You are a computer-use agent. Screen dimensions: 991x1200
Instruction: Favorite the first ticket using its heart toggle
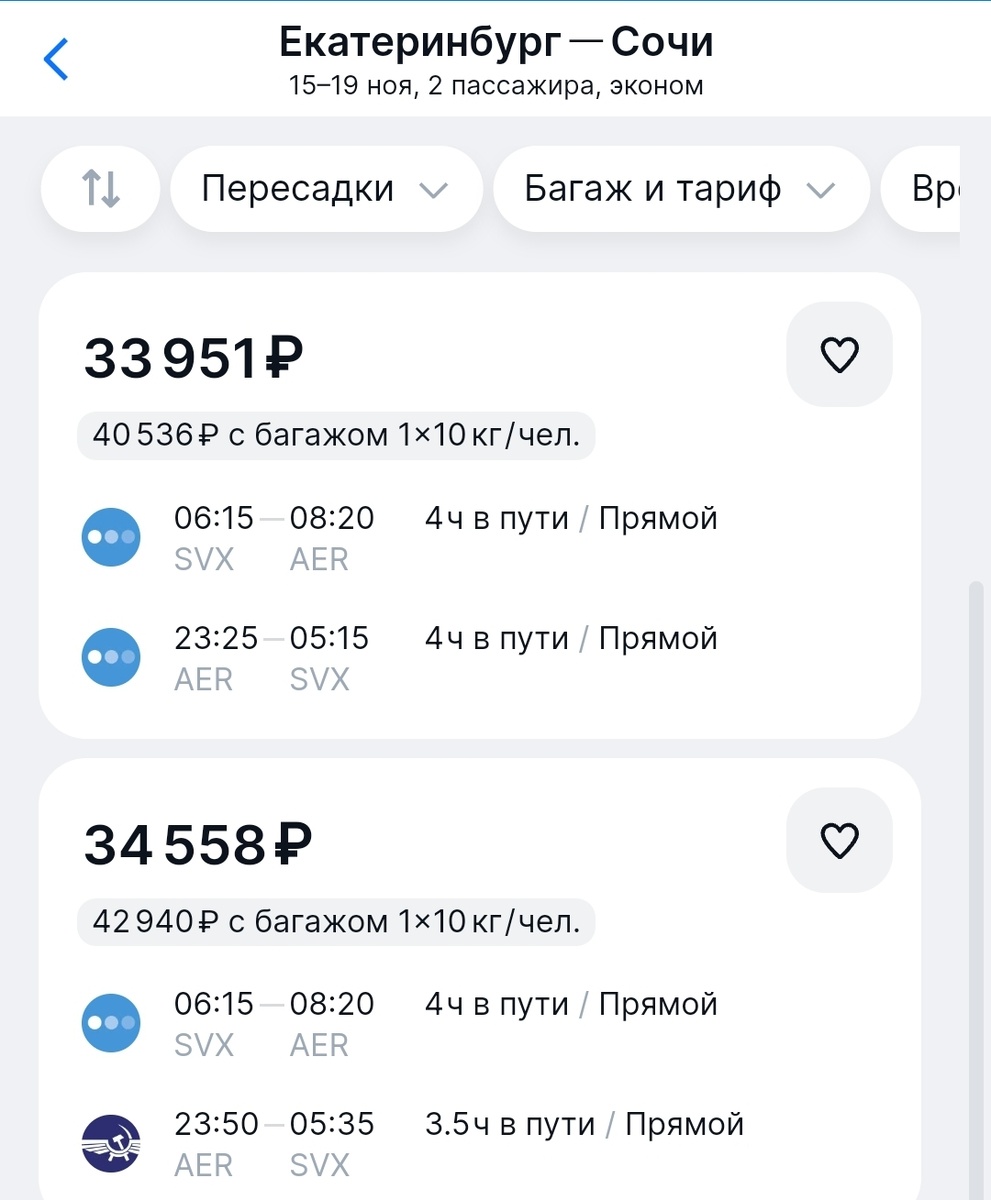pyautogui.click(x=839, y=354)
